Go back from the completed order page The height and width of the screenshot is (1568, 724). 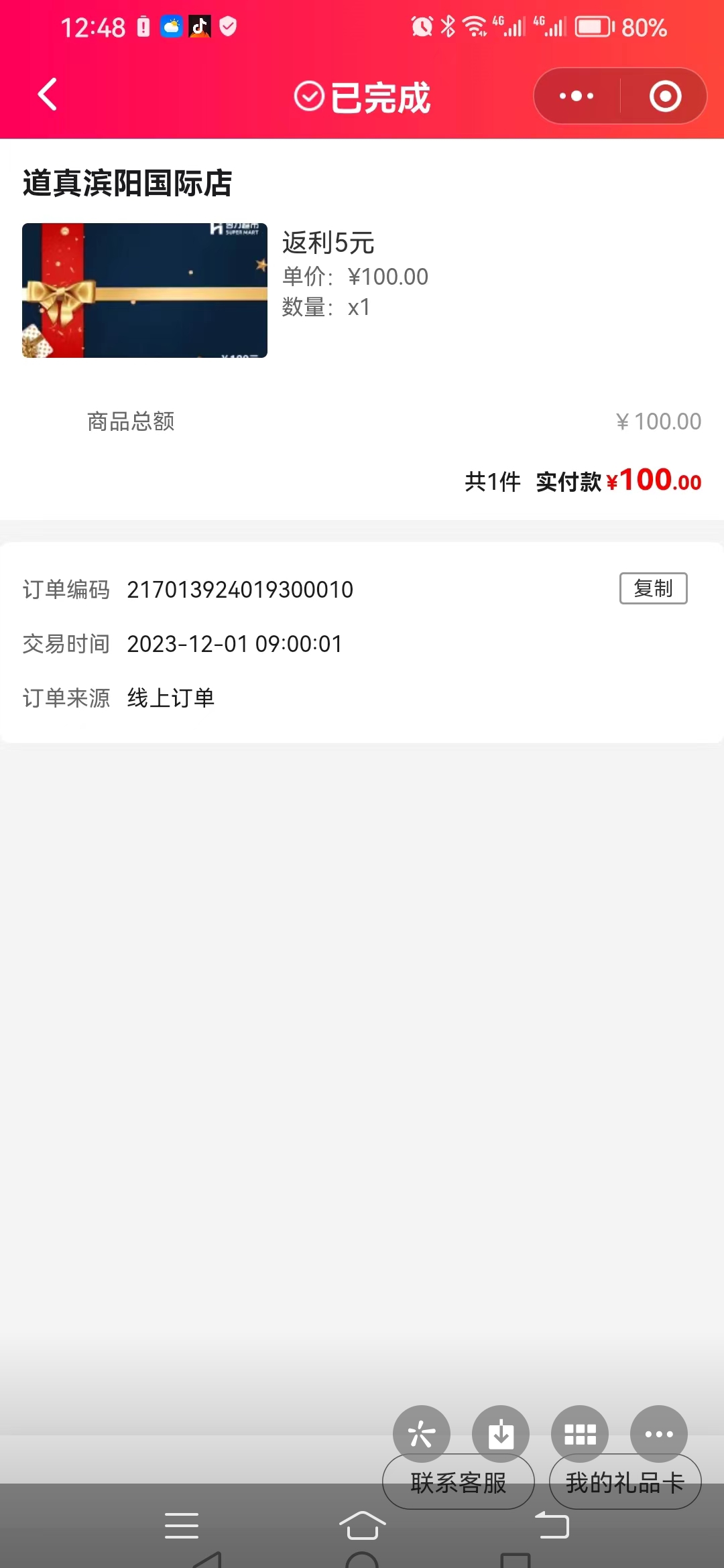point(48,94)
